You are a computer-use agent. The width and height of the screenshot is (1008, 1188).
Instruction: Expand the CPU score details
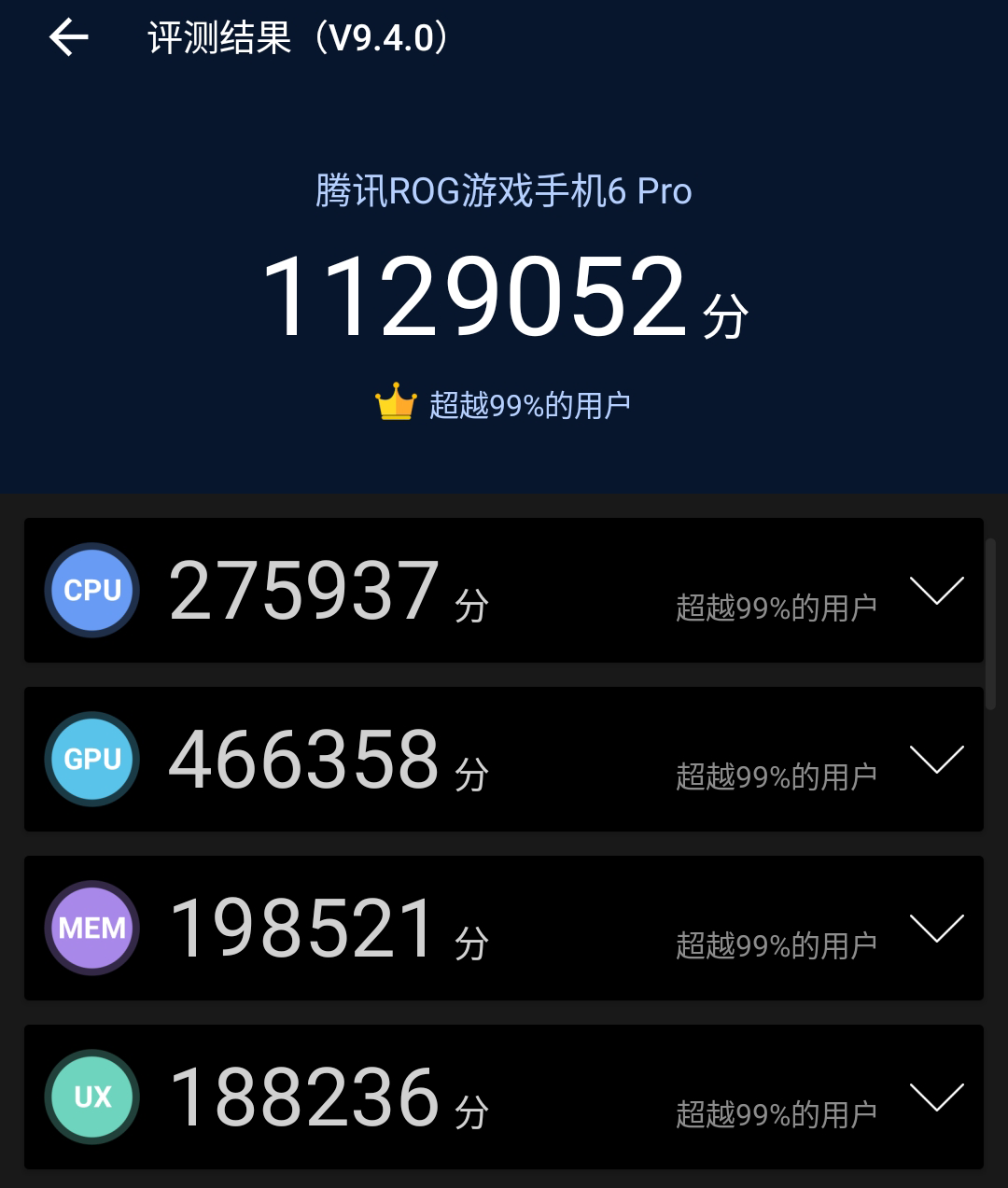(936, 591)
